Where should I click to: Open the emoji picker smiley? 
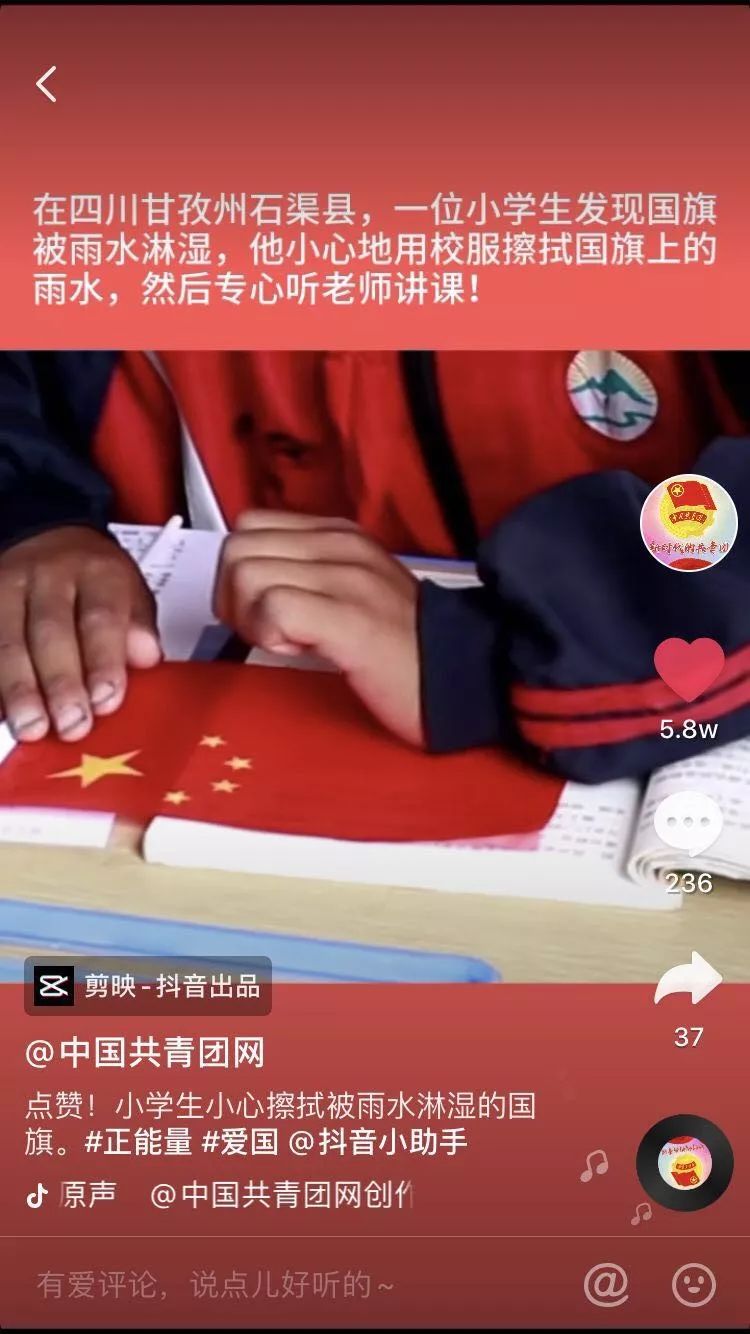click(693, 1284)
